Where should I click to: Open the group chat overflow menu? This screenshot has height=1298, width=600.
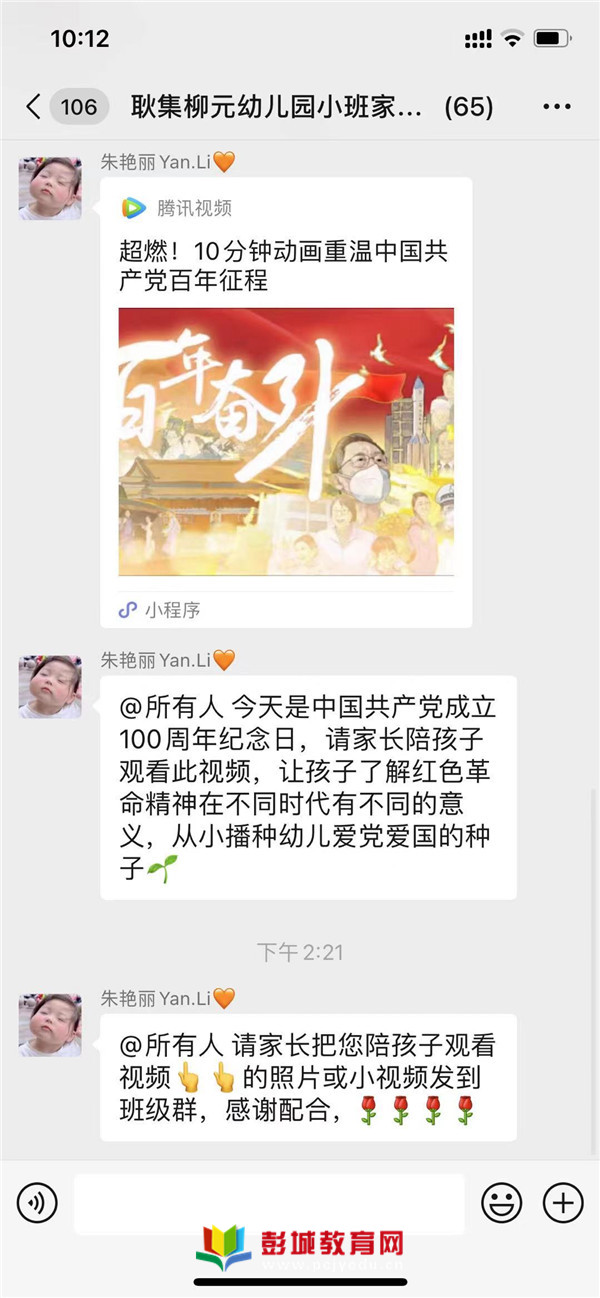pyautogui.click(x=557, y=107)
